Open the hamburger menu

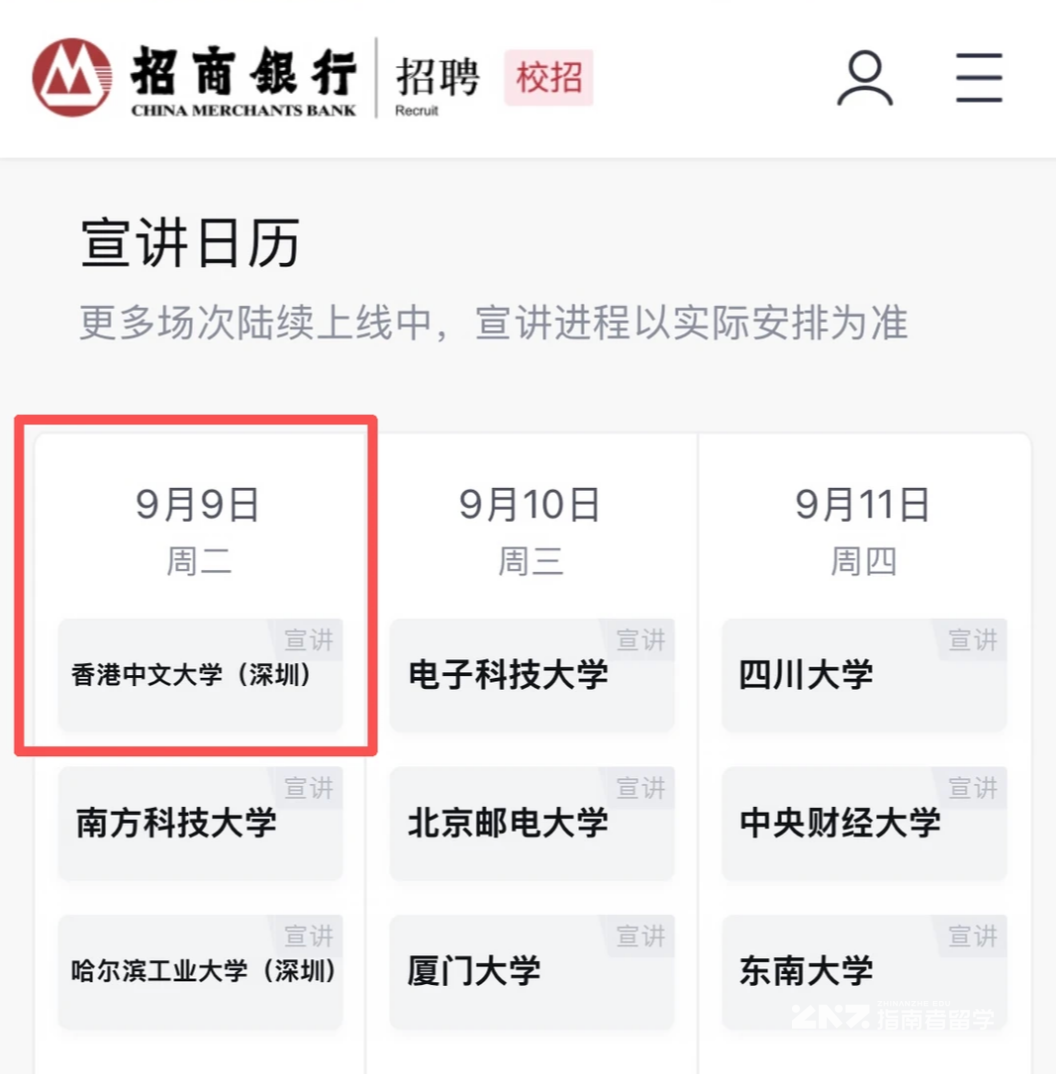(979, 77)
